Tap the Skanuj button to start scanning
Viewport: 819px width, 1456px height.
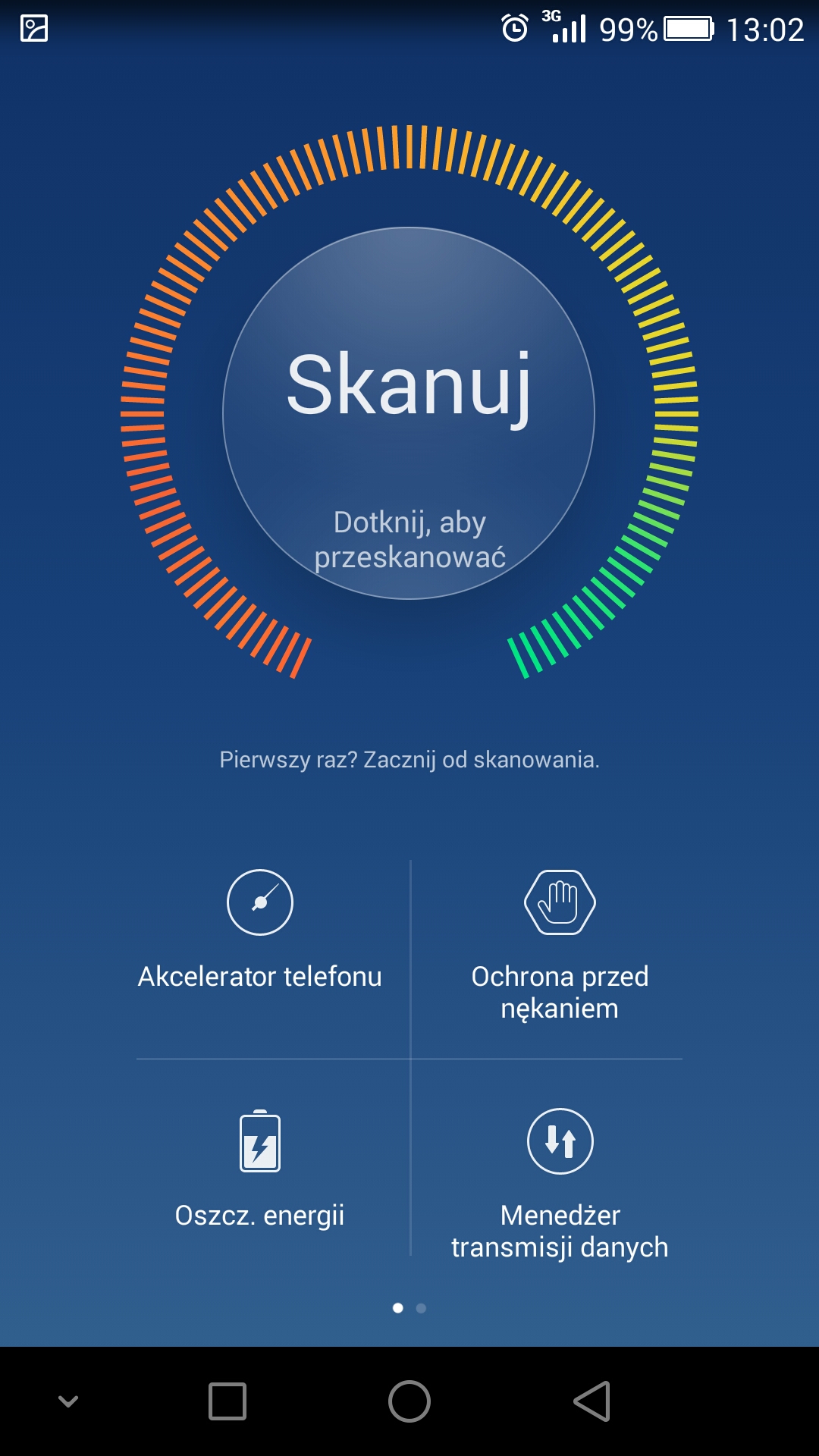coord(409,413)
